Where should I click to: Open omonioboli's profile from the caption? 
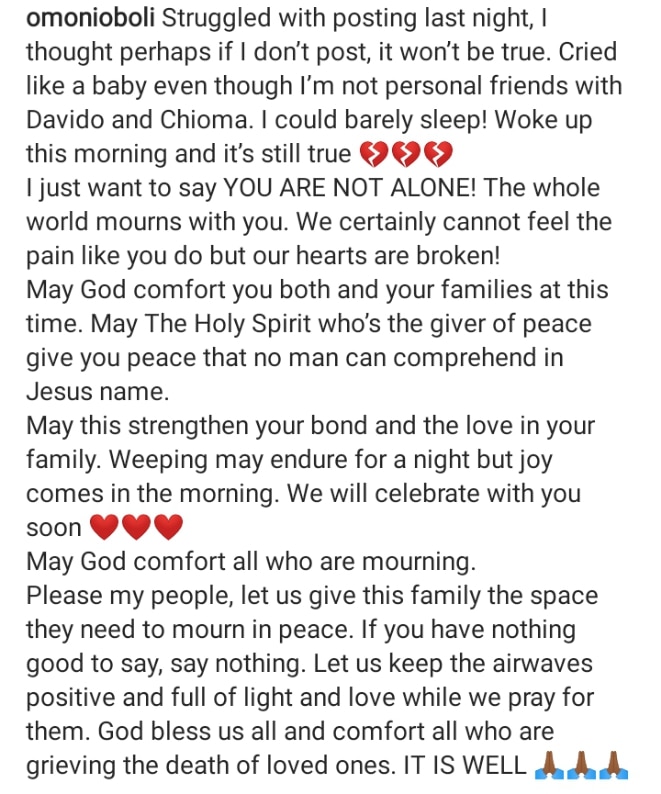pos(90,19)
